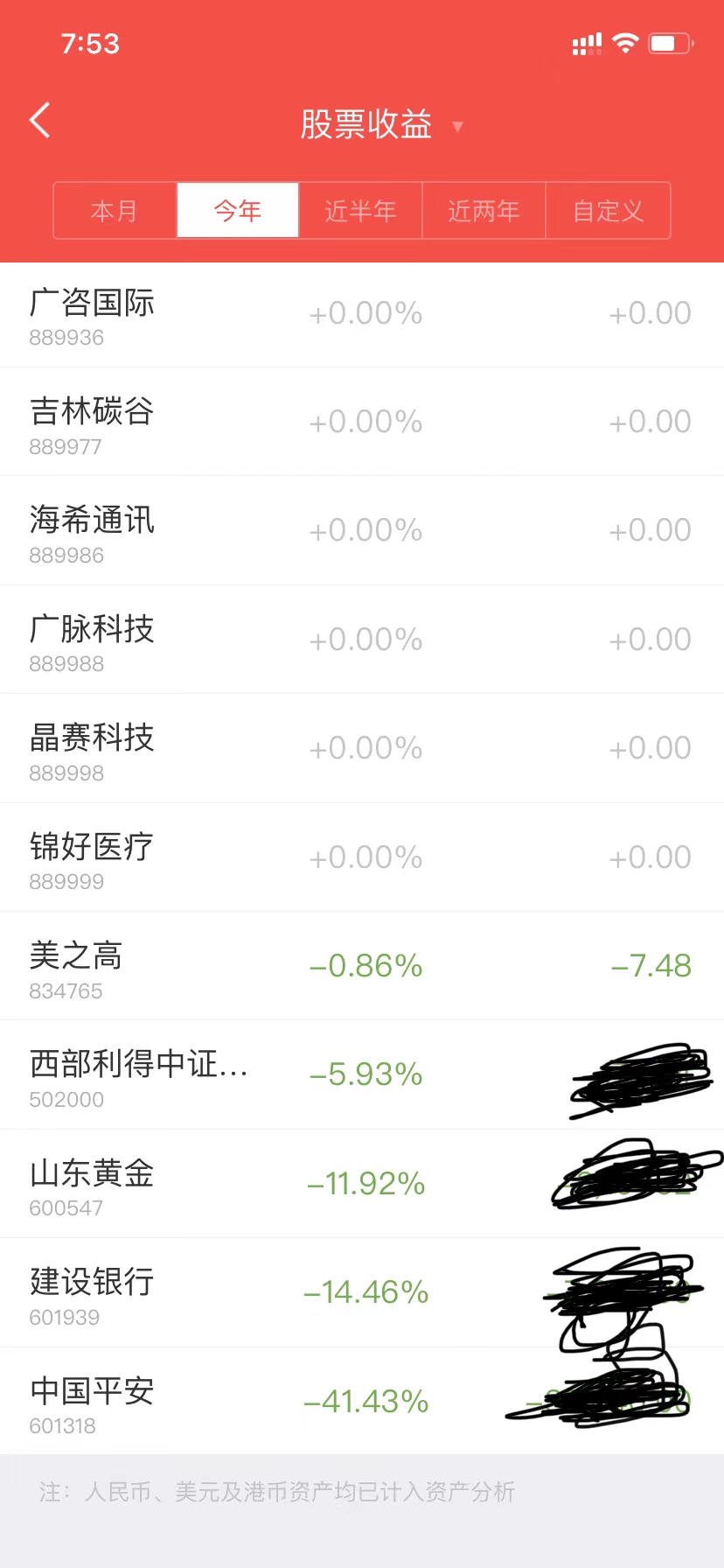The image size is (724, 1568).
Task: View 中国平安 stock details
Action: (361, 1402)
